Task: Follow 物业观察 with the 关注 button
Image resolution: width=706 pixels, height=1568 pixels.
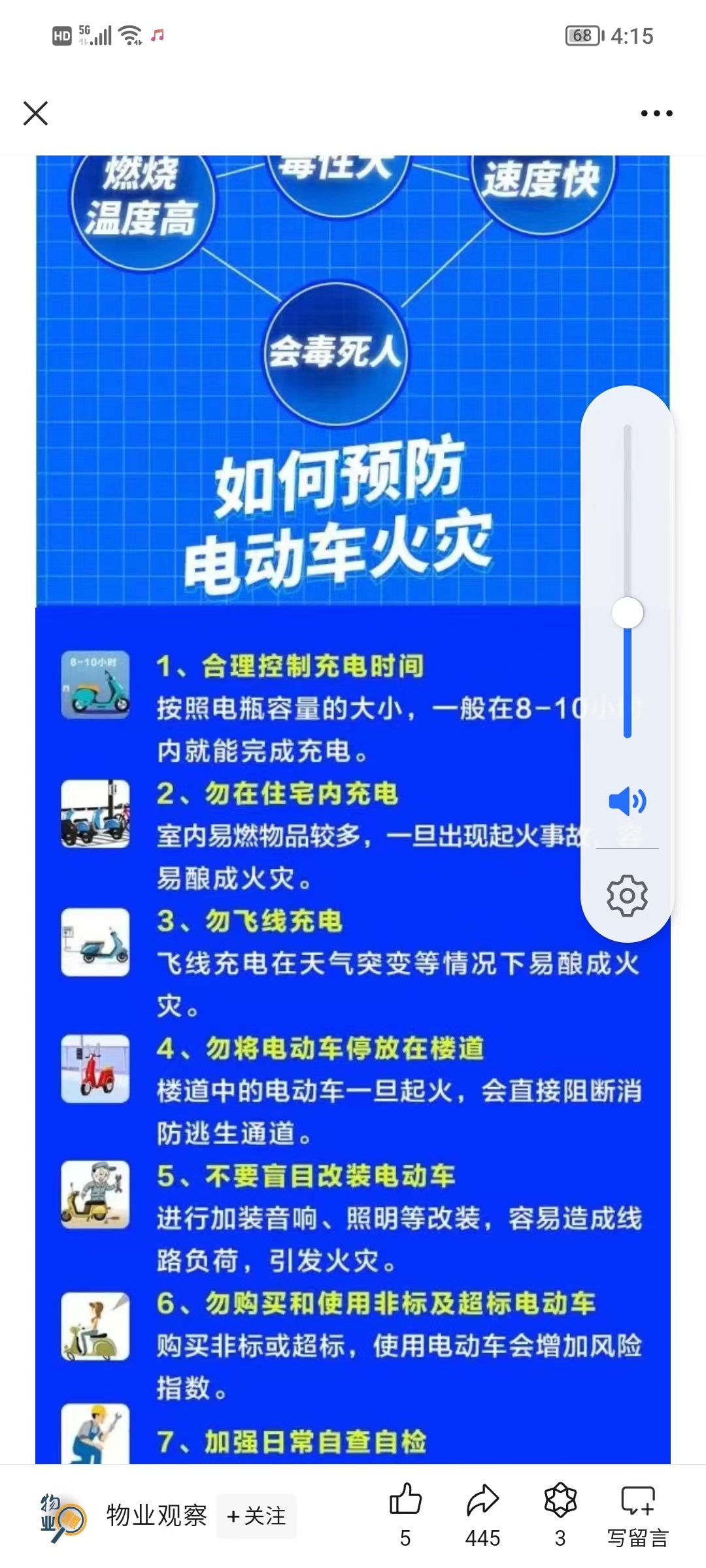Action: click(x=256, y=1516)
